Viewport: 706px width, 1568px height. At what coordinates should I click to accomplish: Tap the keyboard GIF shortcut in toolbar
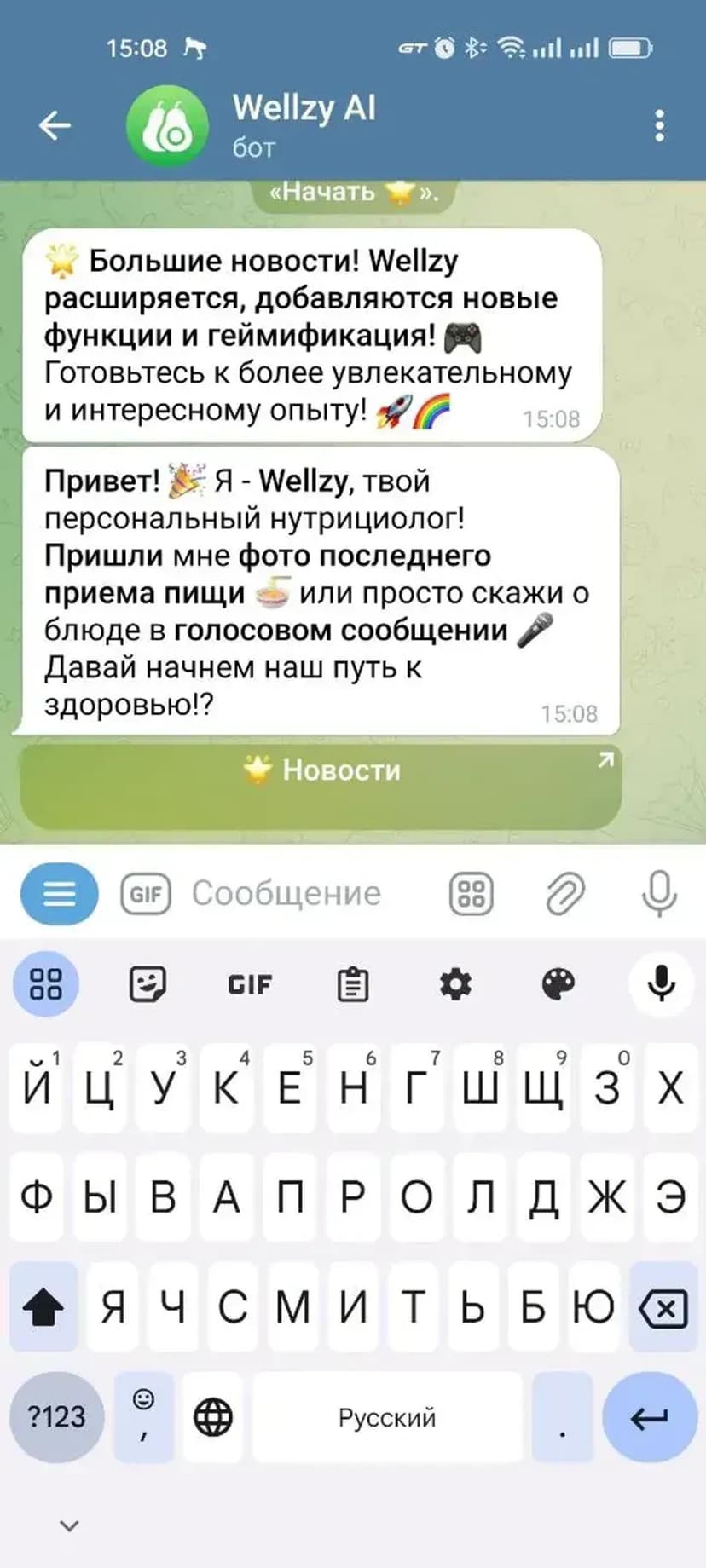point(250,984)
